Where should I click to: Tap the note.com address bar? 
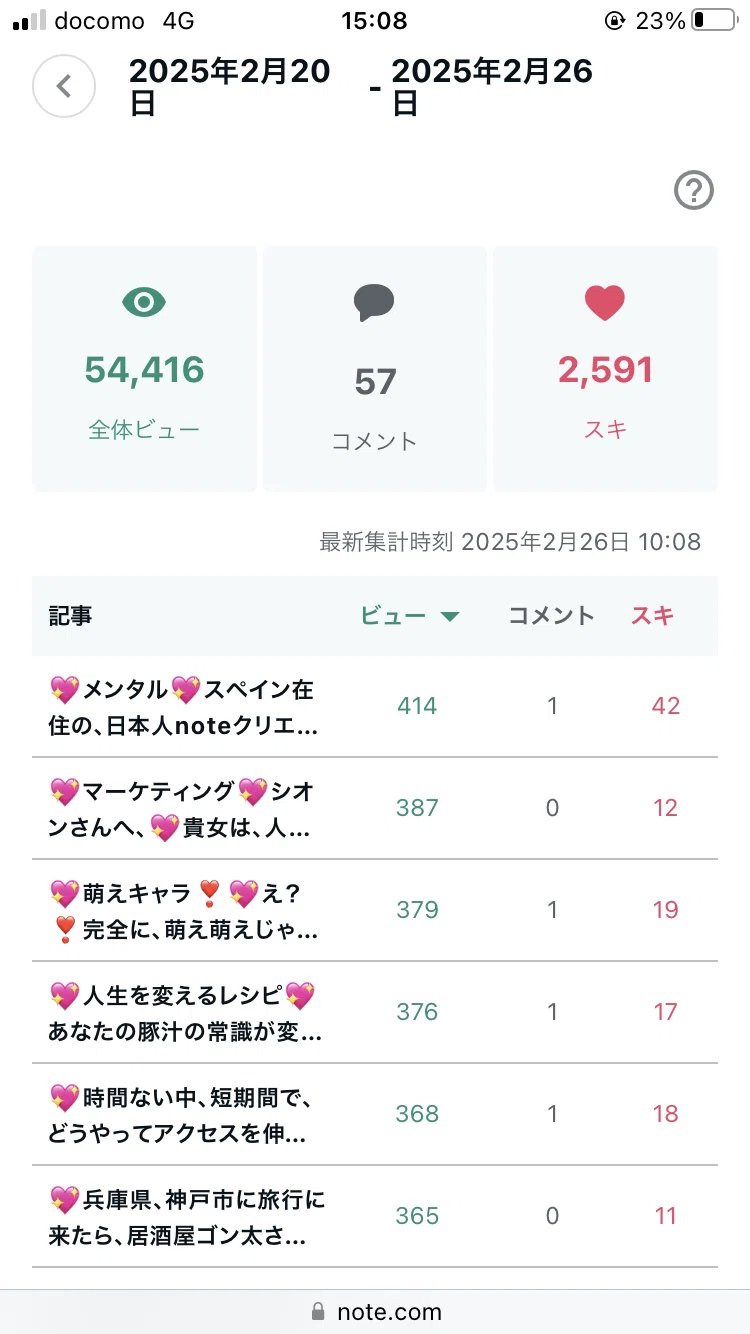[375, 1311]
